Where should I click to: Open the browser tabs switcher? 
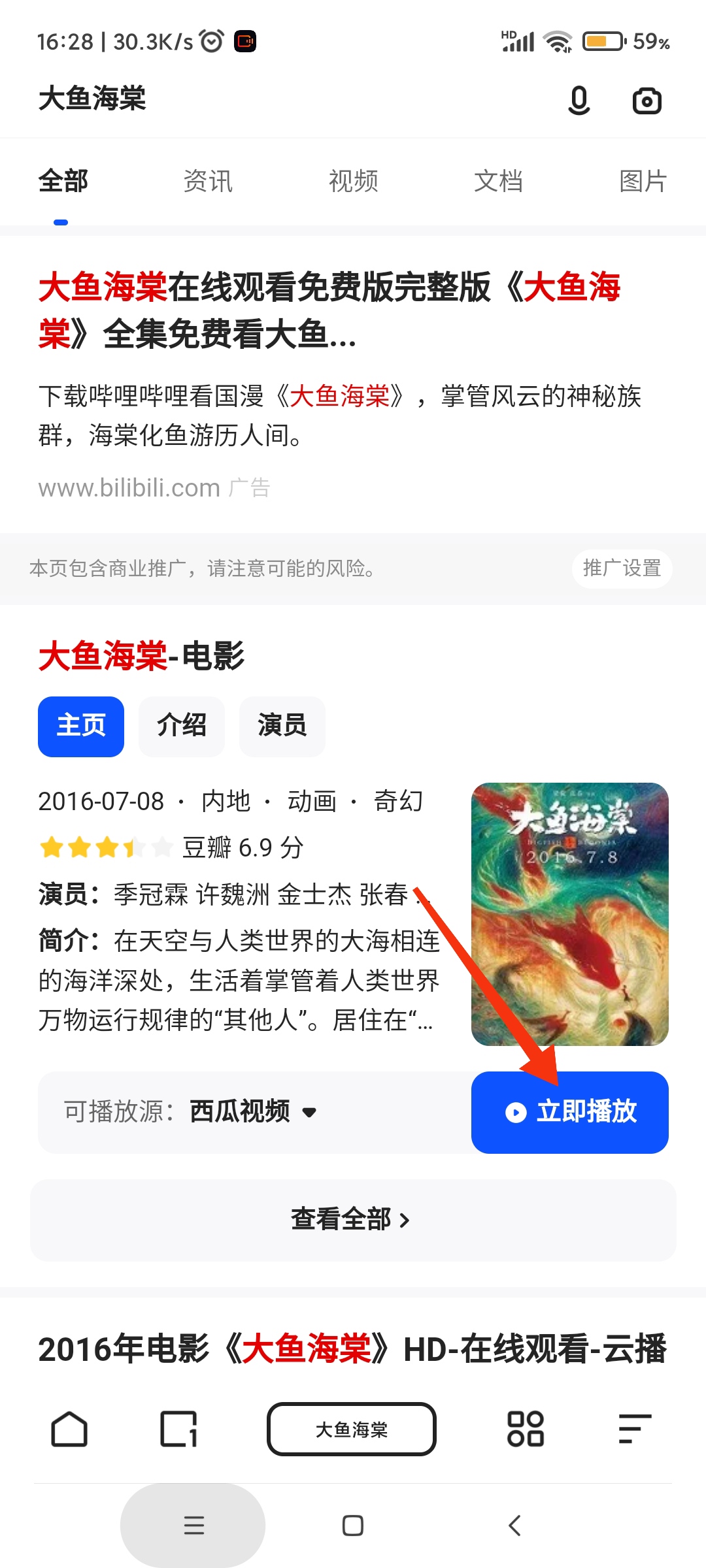click(x=178, y=1429)
